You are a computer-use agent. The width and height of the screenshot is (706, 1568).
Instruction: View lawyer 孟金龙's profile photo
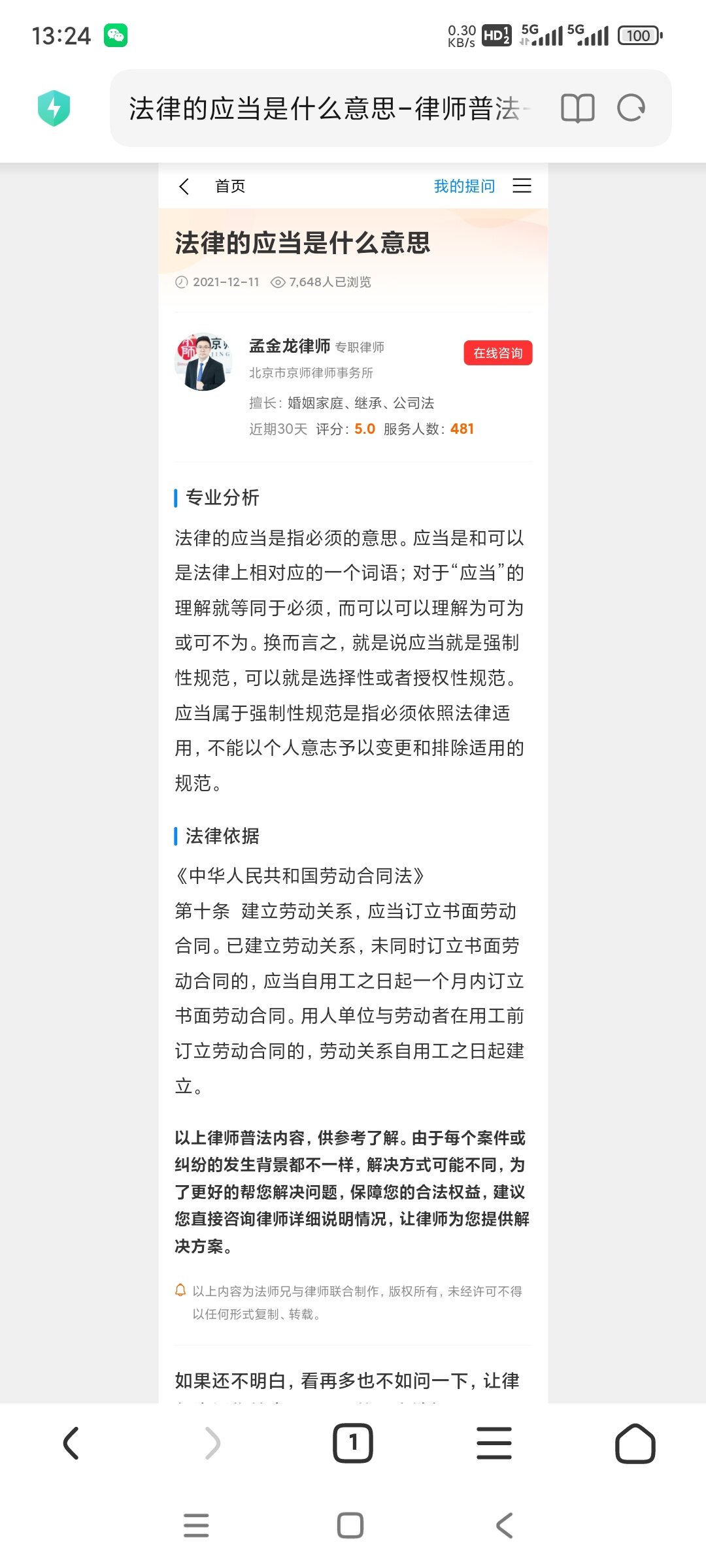tap(203, 362)
